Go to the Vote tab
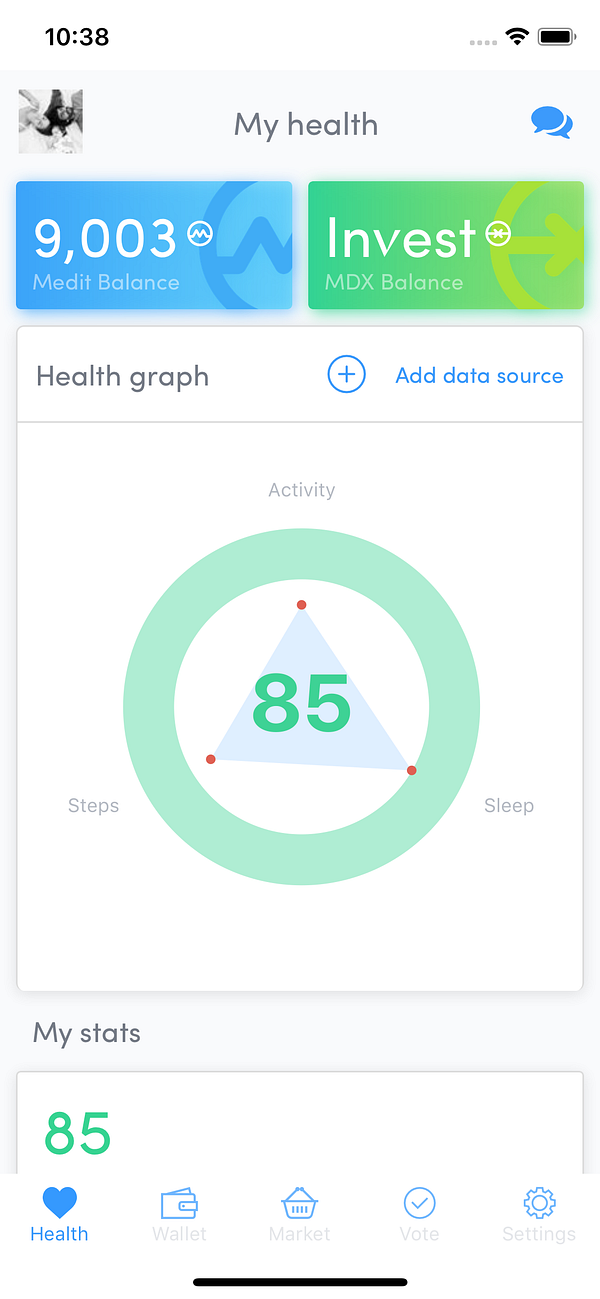The height and width of the screenshot is (1299, 600). click(419, 1214)
